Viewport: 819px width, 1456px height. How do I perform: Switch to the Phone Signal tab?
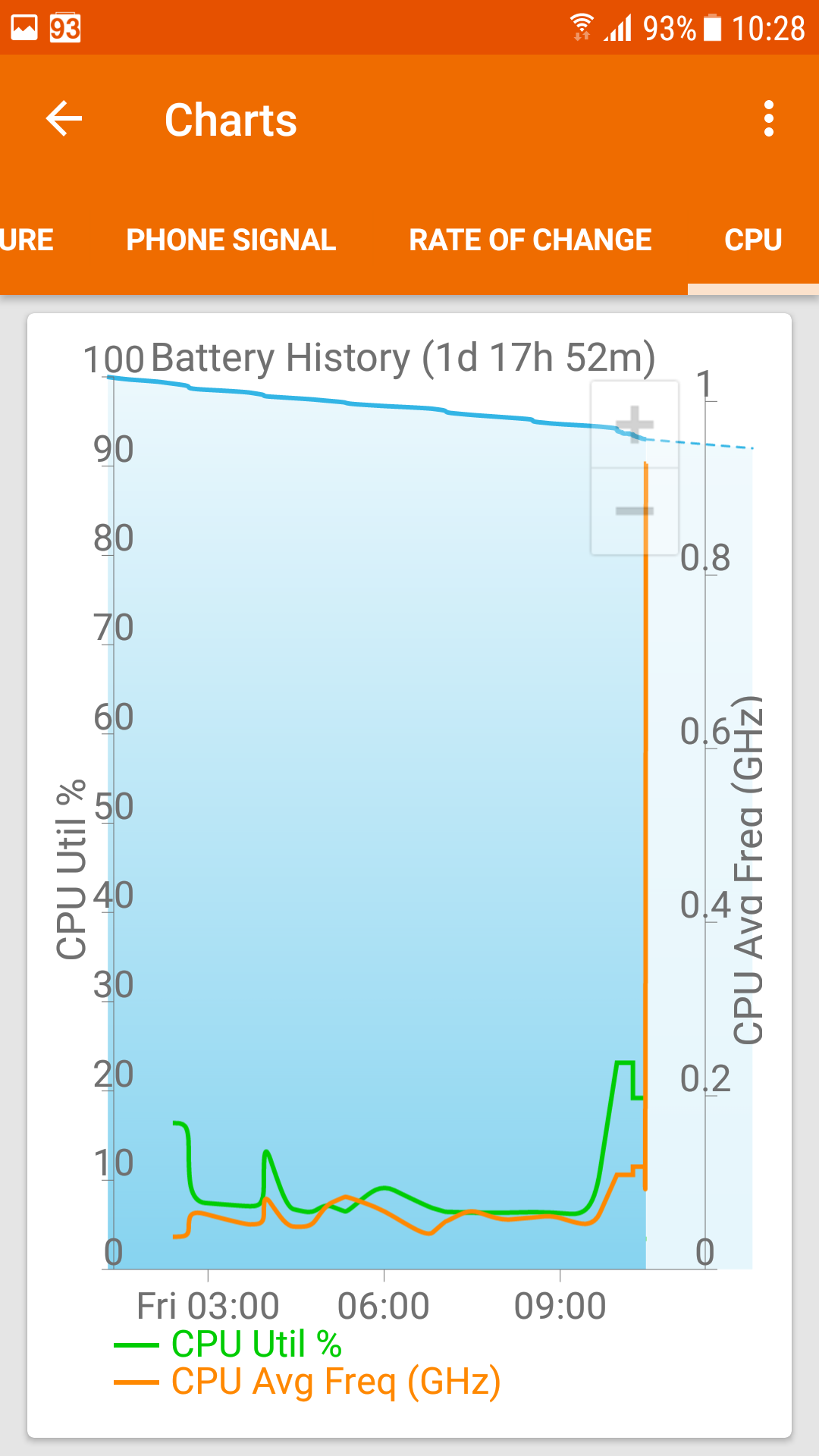(231, 240)
